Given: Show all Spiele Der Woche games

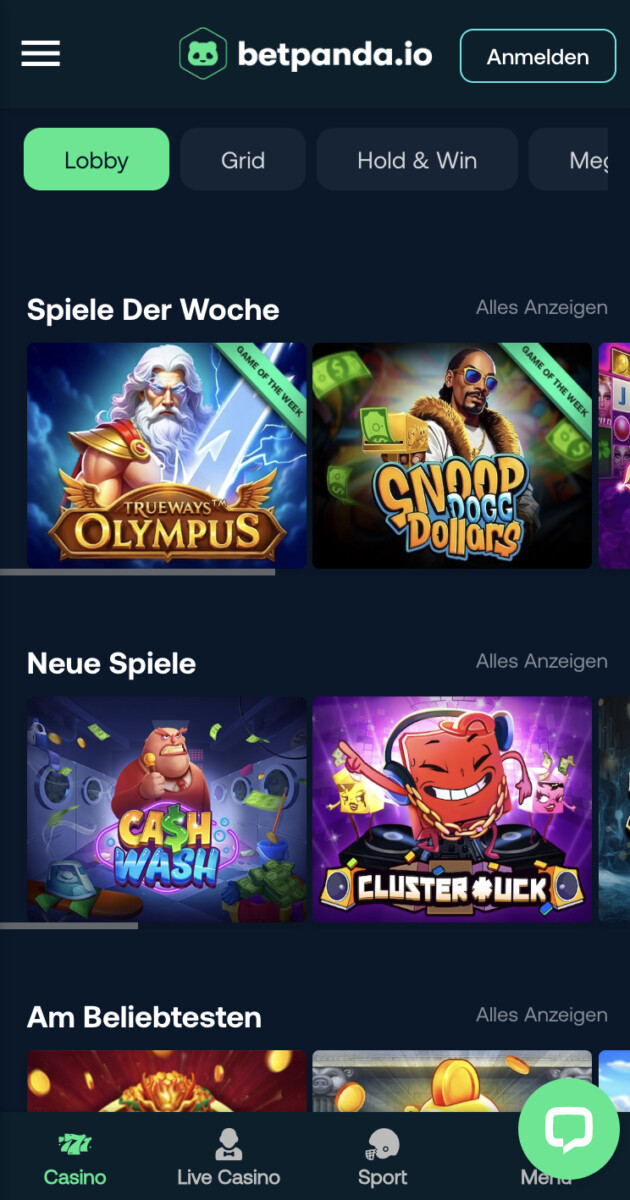Looking at the screenshot, I should tap(541, 307).
